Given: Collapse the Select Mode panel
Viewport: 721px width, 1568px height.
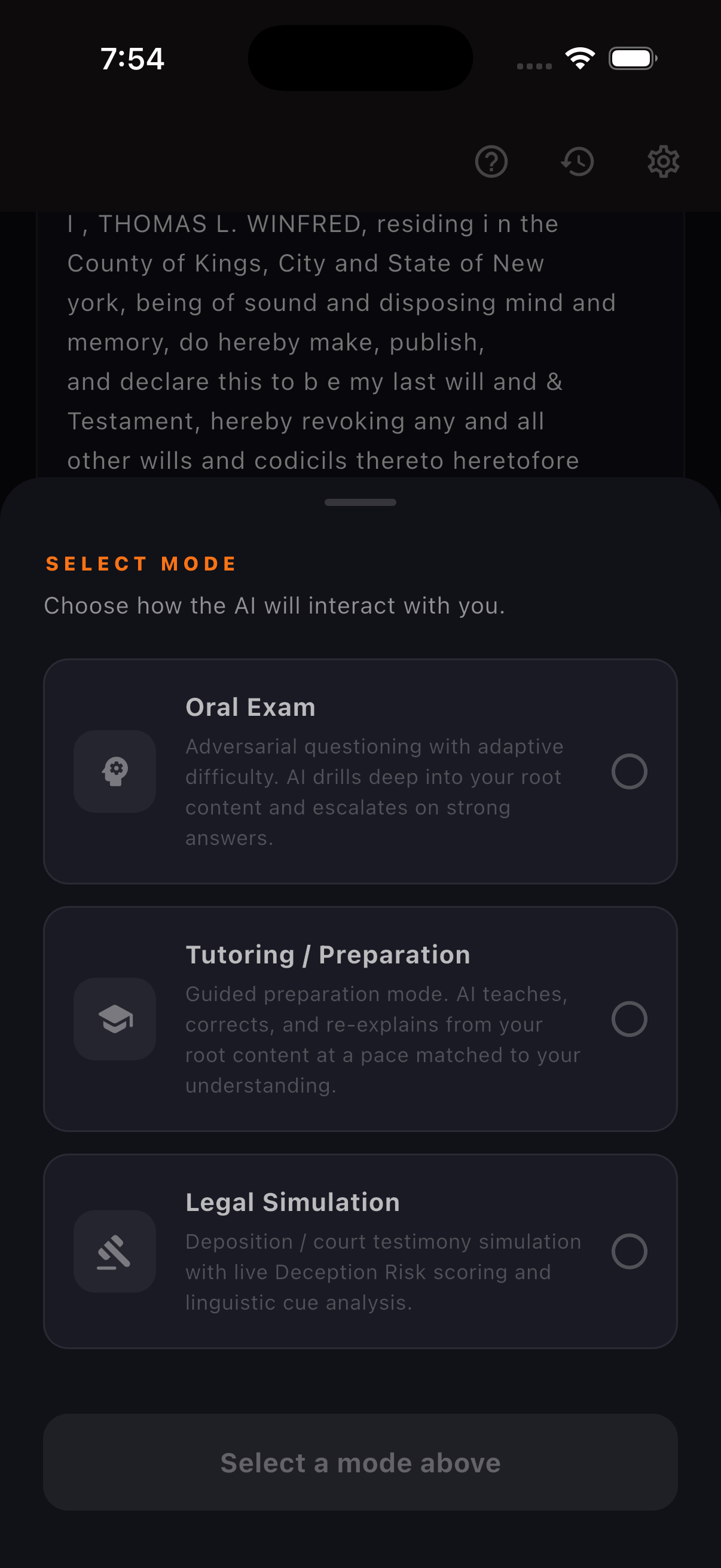Looking at the screenshot, I should click(360, 502).
